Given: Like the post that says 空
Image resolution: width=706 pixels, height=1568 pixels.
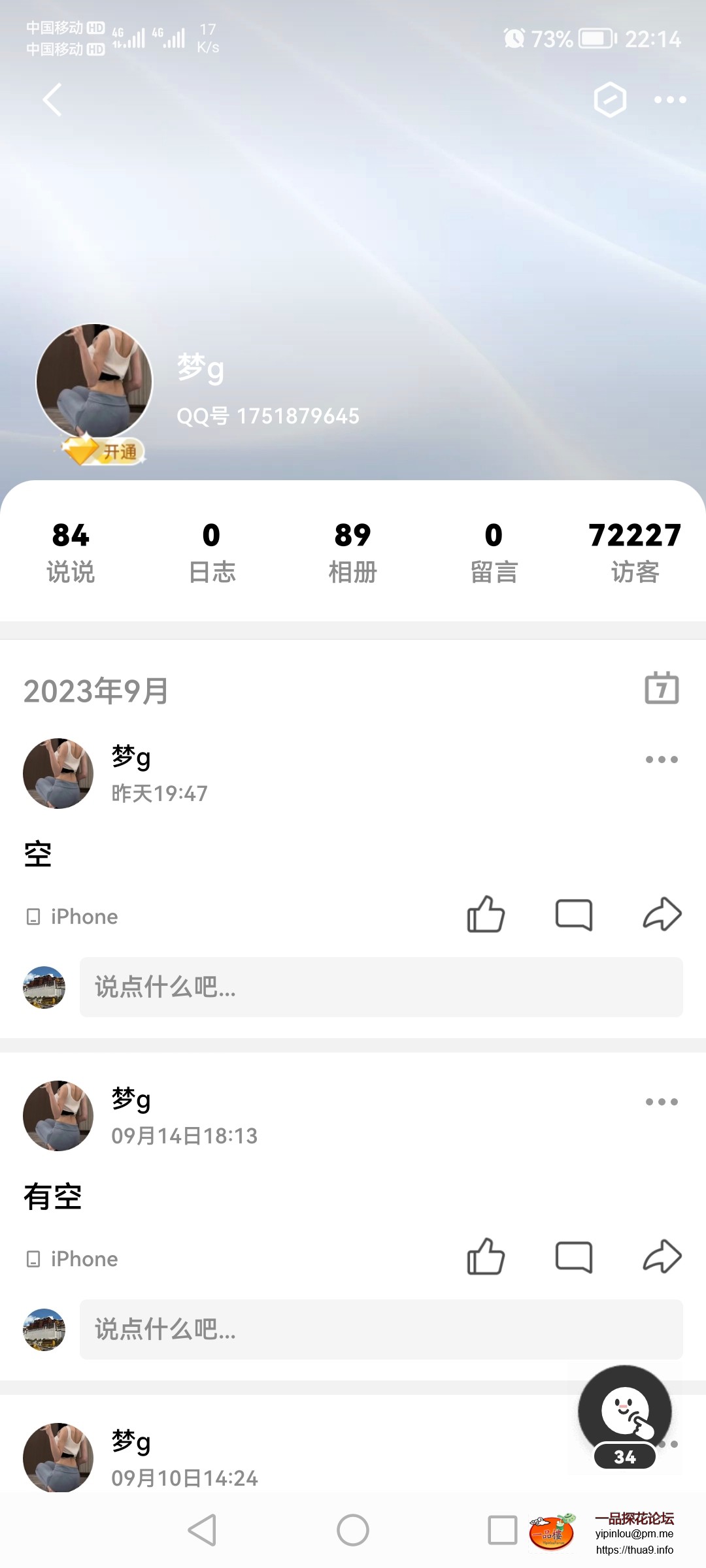Looking at the screenshot, I should [486, 914].
